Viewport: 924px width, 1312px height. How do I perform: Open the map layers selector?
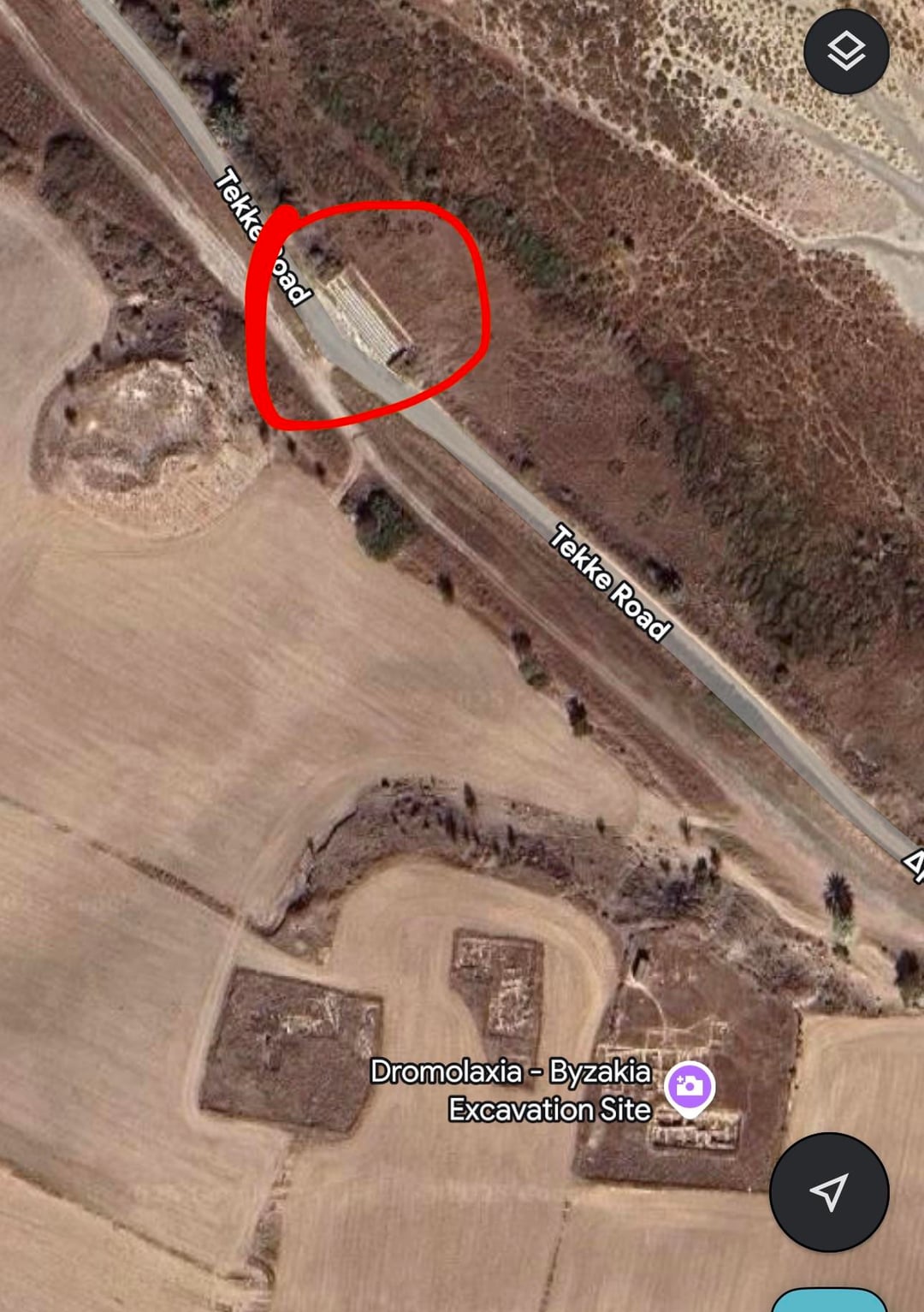tap(846, 51)
